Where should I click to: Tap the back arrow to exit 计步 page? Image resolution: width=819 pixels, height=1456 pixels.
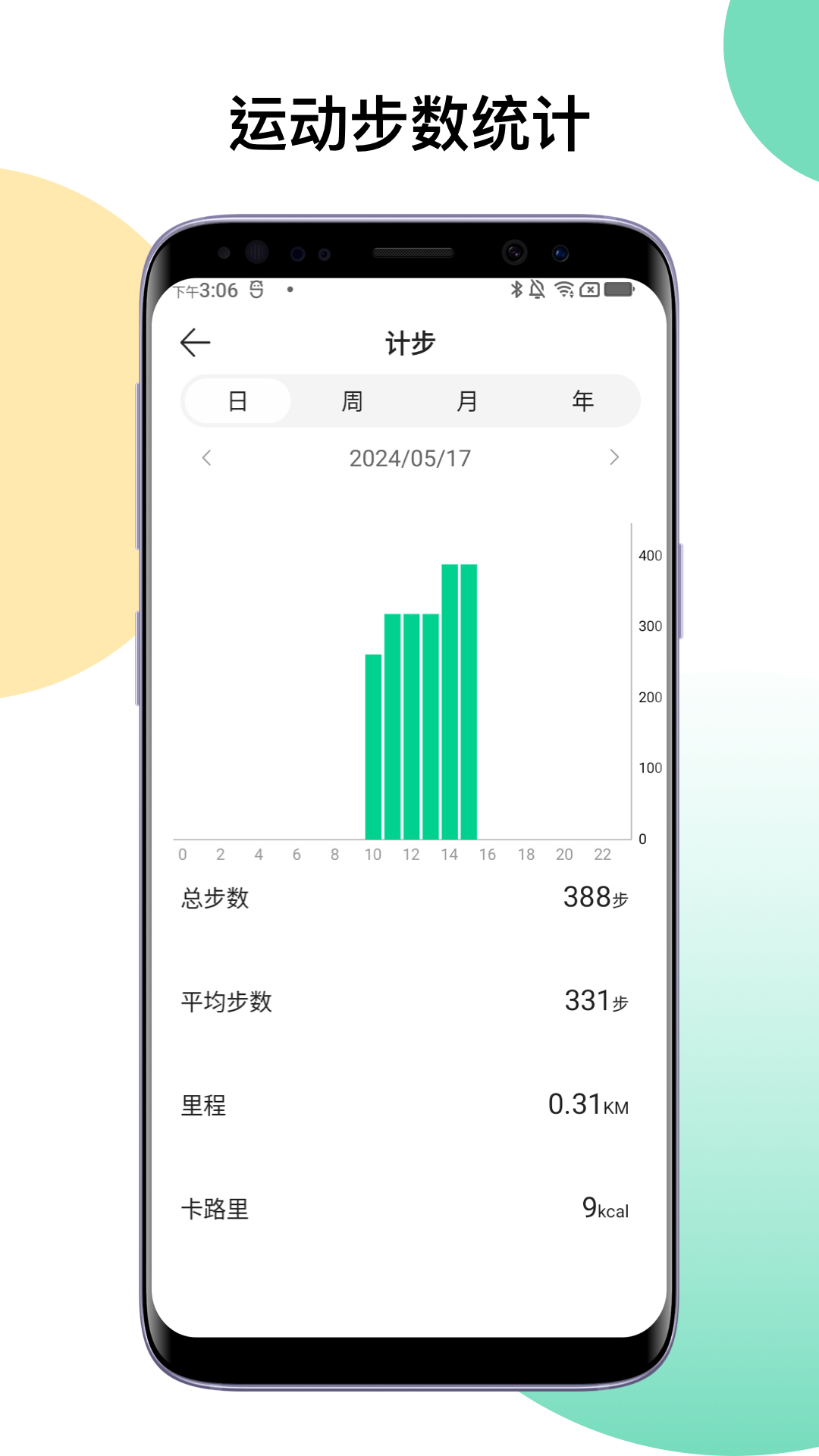click(x=196, y=343)
